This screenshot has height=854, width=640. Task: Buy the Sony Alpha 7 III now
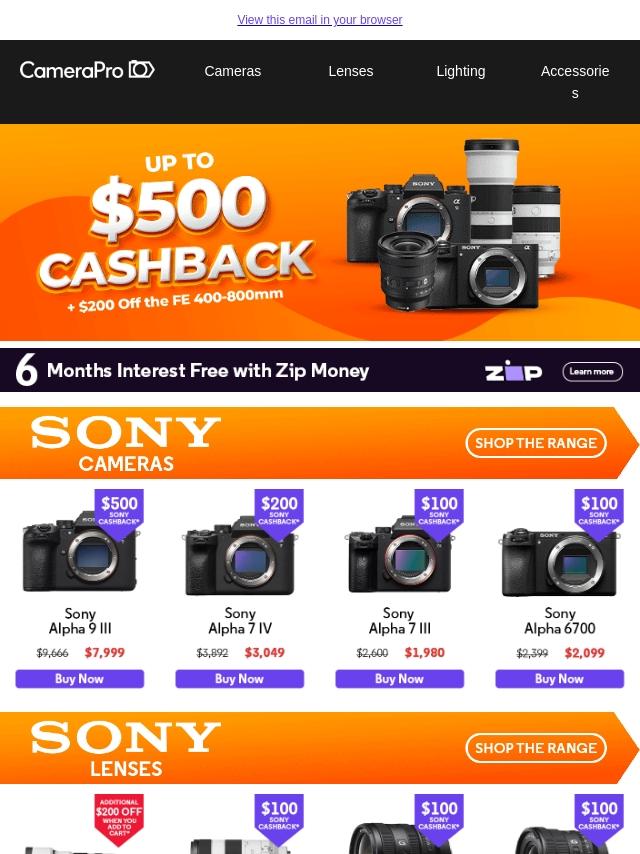tap(399, 679)
